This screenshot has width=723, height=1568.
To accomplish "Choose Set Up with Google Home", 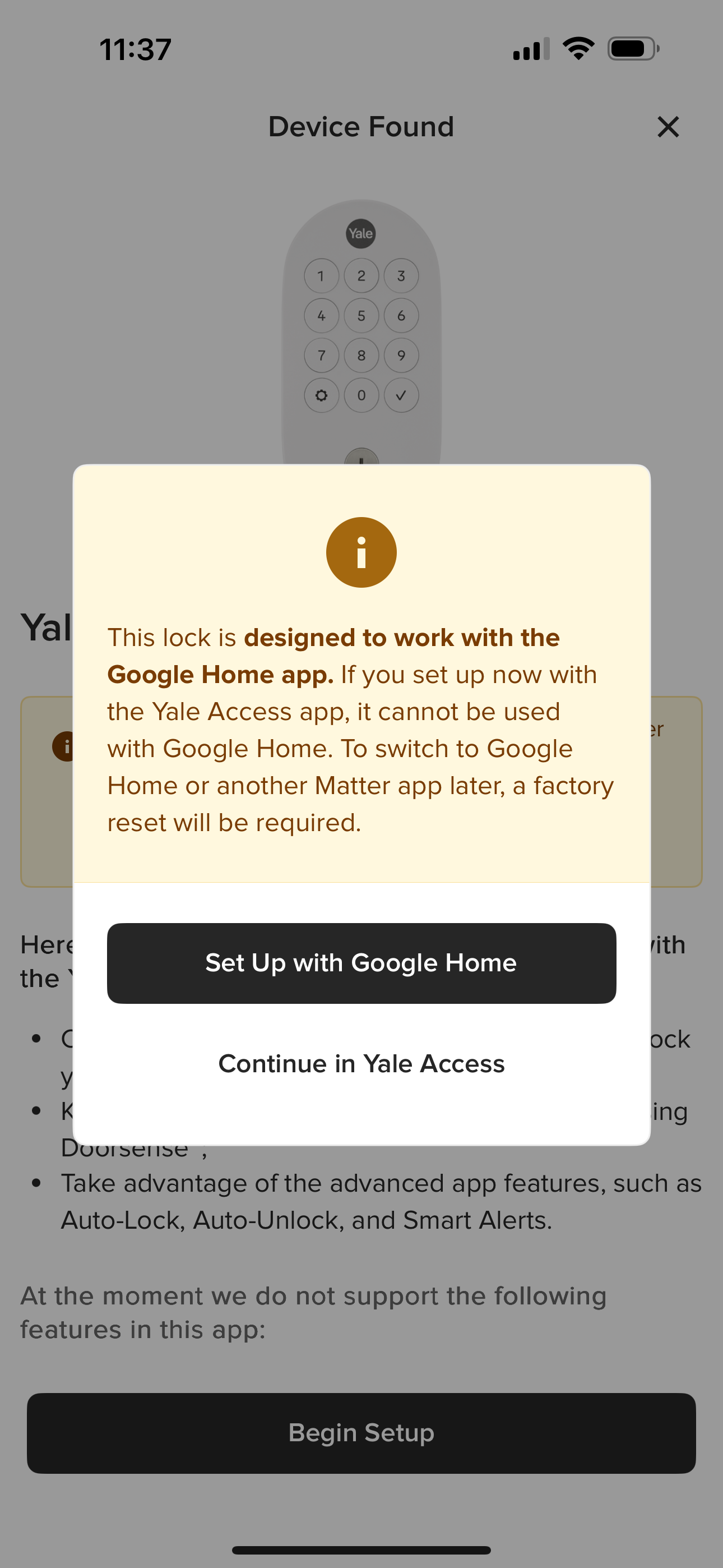I will coord(361,963).
